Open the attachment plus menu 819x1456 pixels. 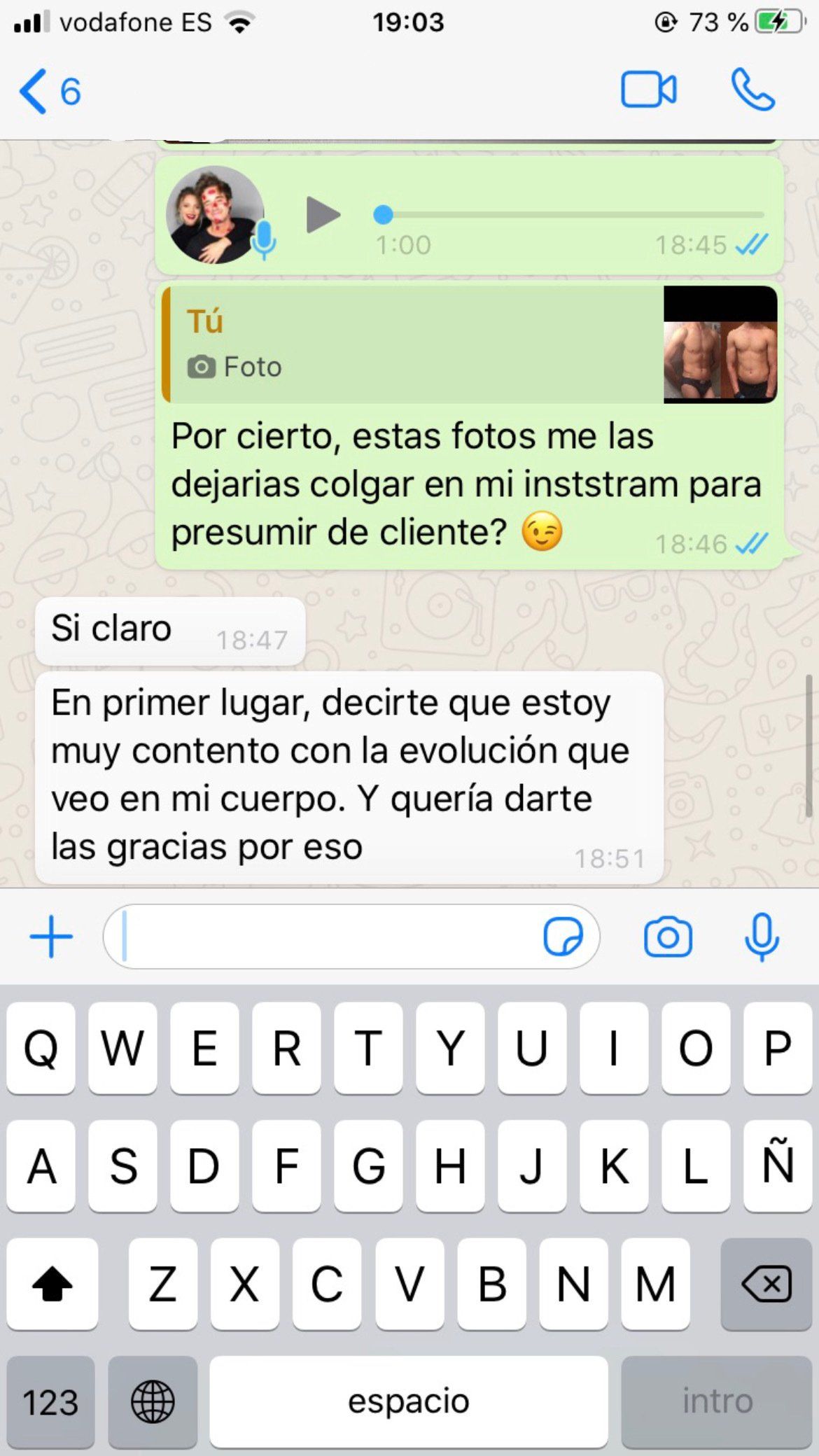(51, 937)
